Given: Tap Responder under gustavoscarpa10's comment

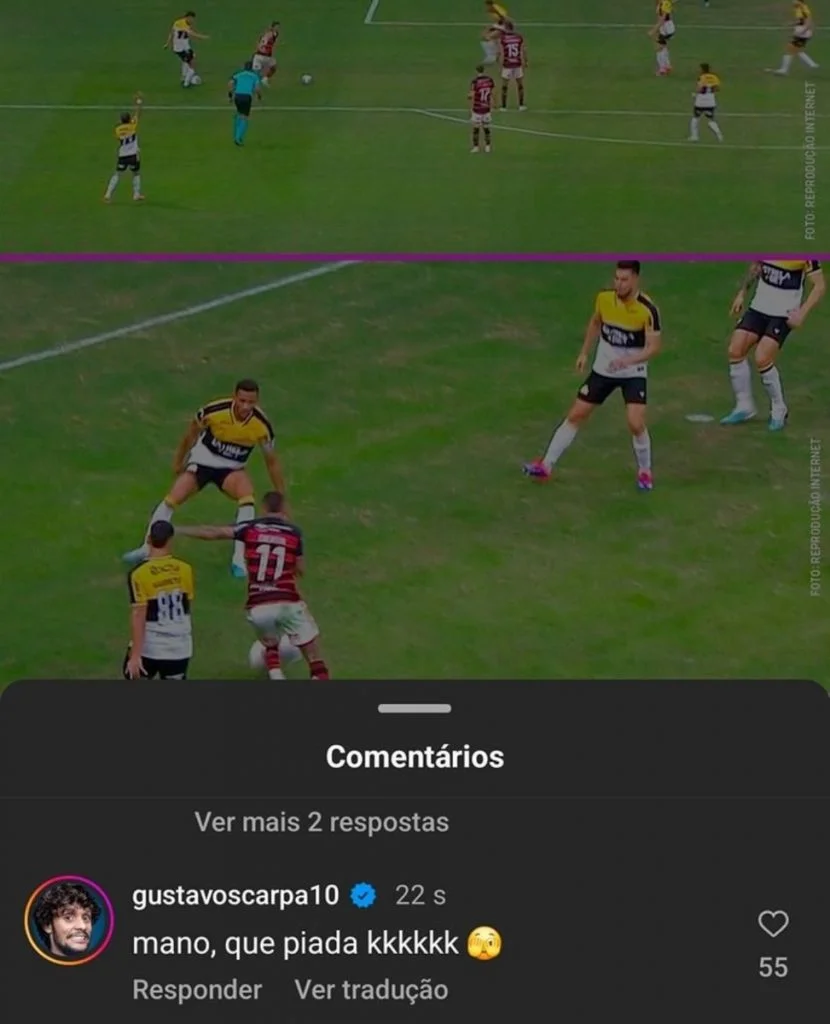Looking at the screenshot, I should [197, 990].
